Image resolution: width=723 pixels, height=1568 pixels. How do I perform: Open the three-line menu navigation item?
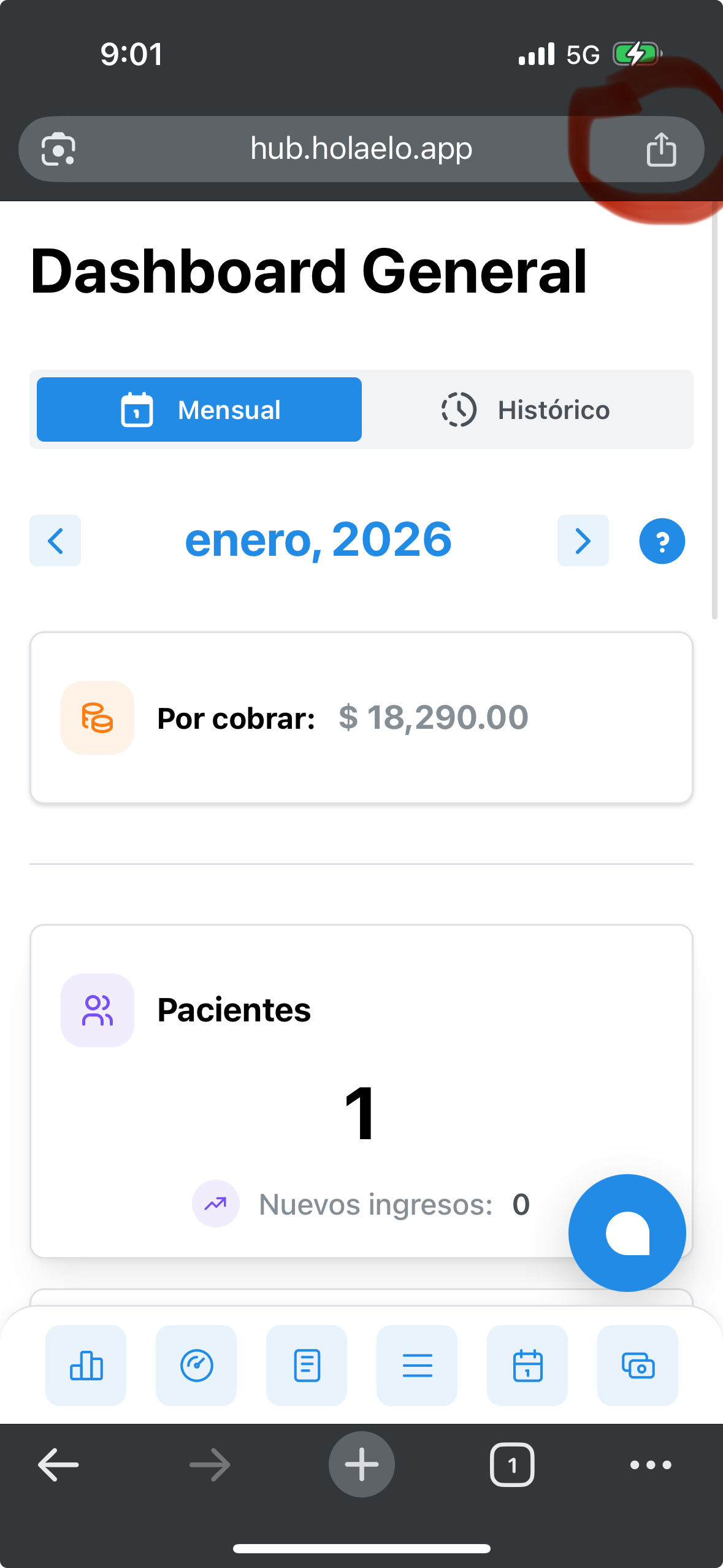(x=417, y=1366)
